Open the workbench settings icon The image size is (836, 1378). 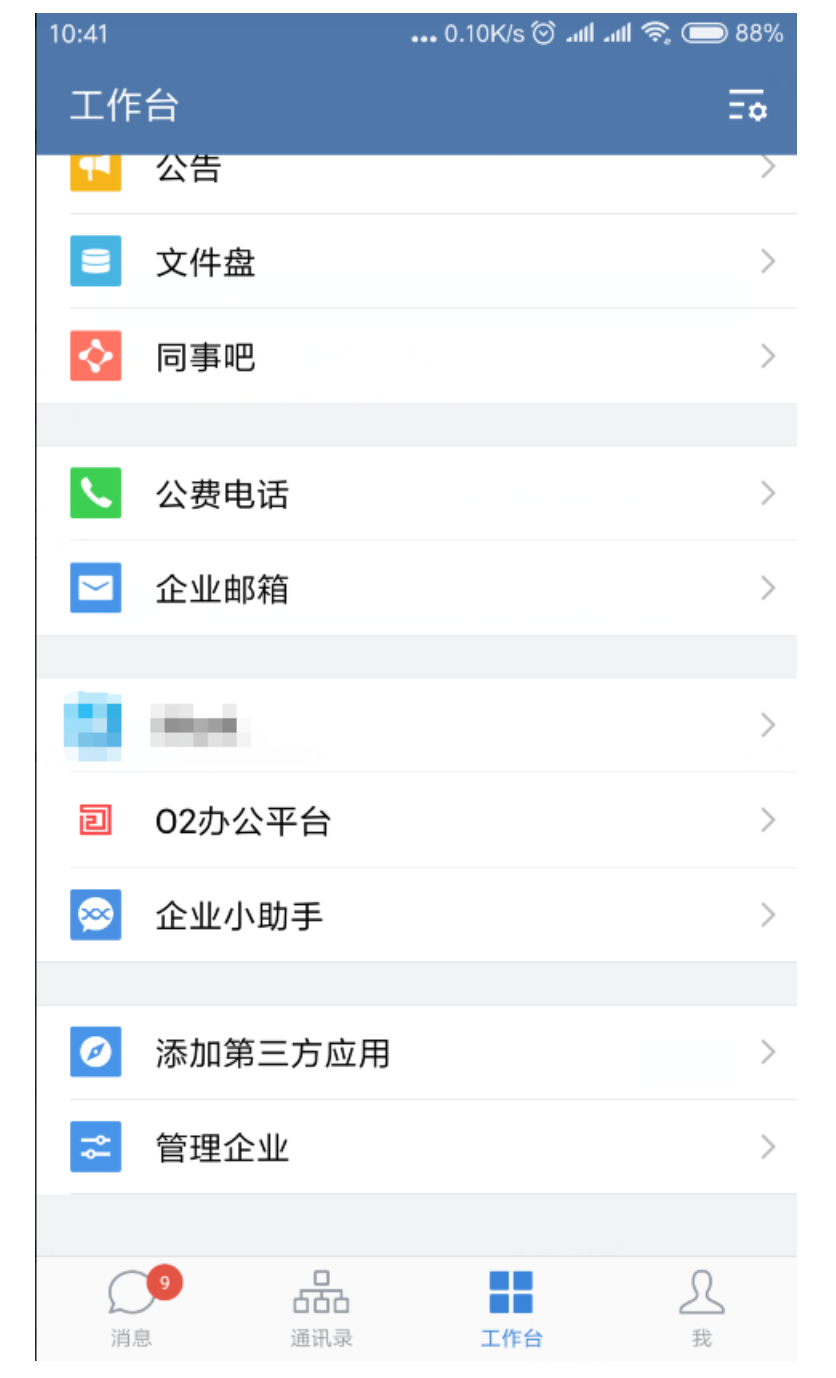[x=746, y=105]
